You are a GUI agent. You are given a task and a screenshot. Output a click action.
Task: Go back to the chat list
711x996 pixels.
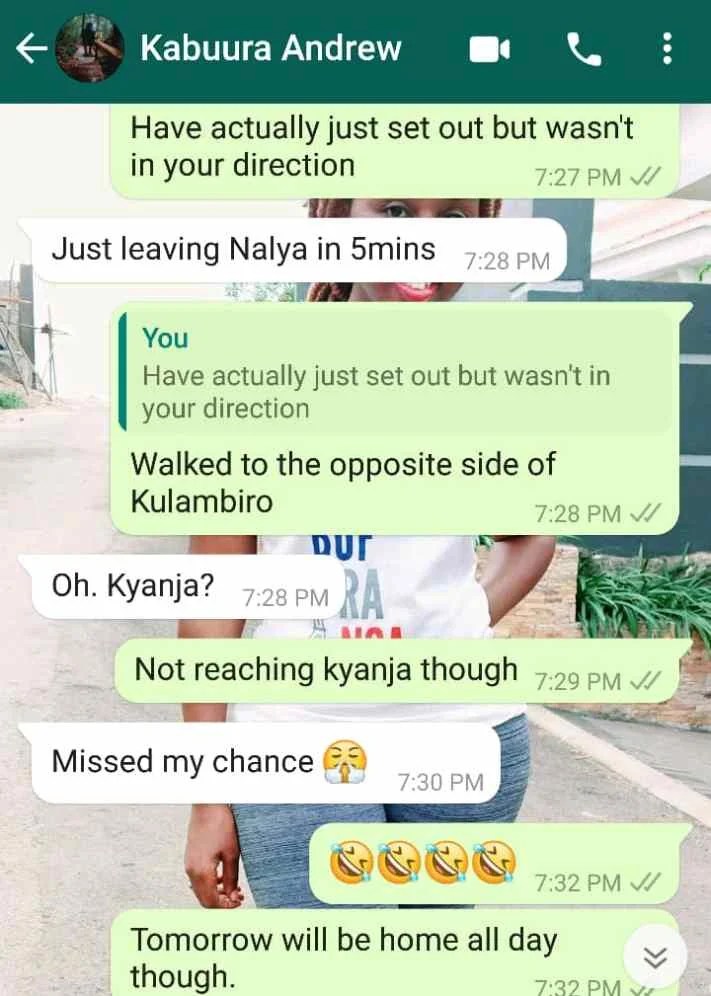tap(32, 49)
